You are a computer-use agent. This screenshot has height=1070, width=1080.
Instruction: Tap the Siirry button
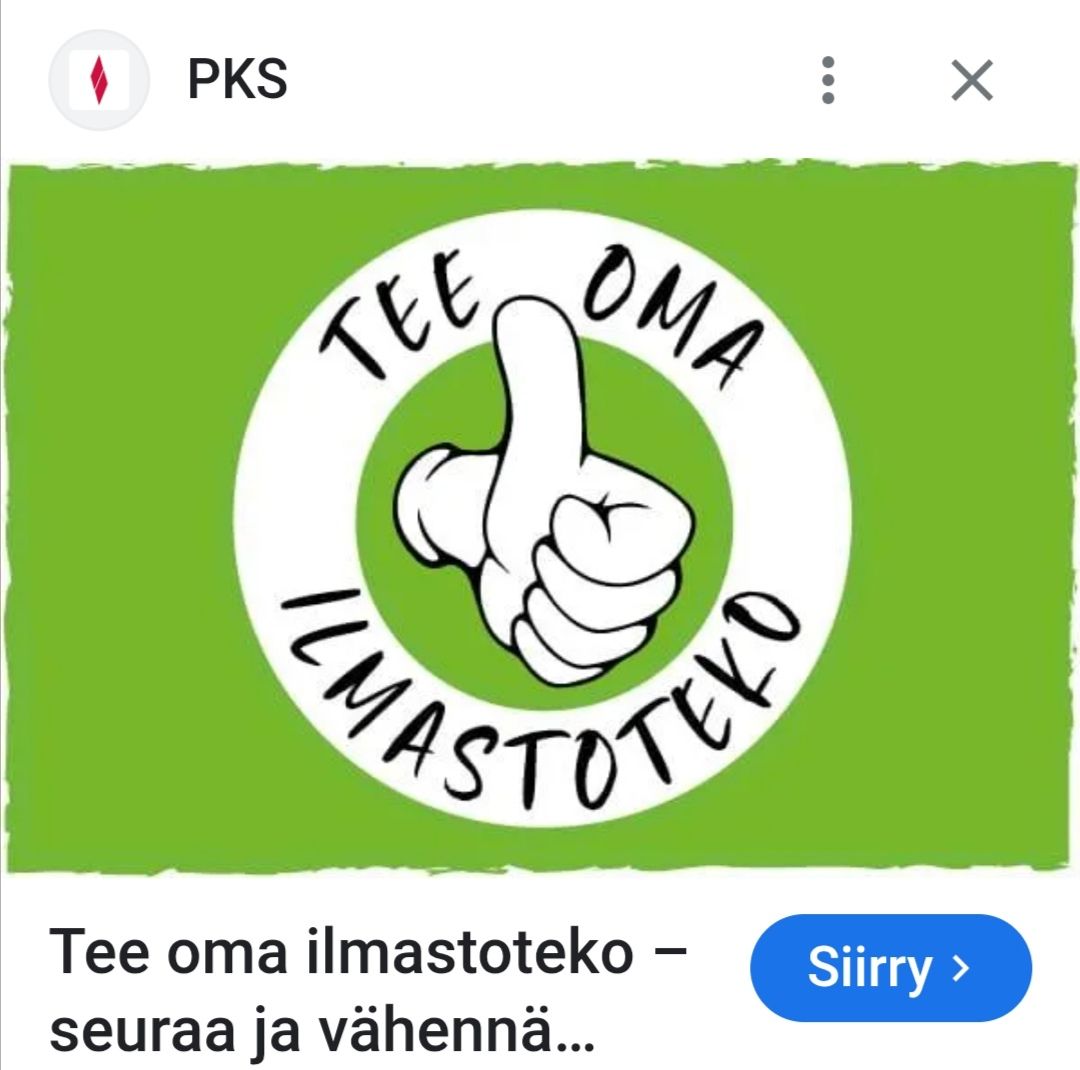pos(890,967)
